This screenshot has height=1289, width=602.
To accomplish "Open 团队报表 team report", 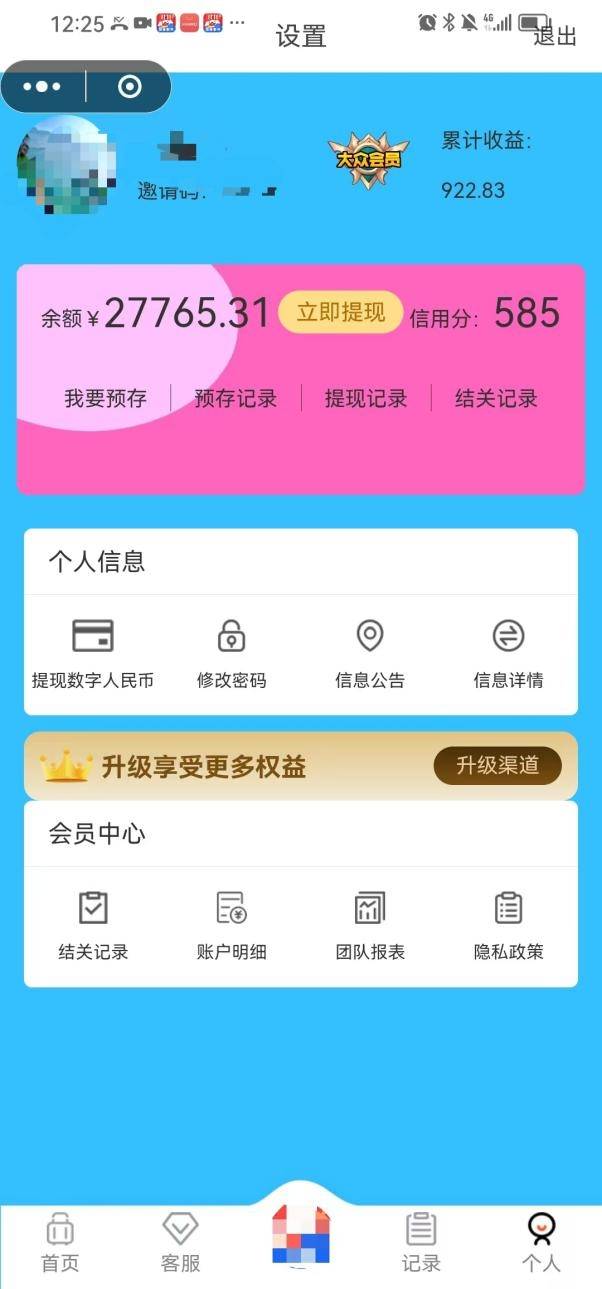I will 370,926.
